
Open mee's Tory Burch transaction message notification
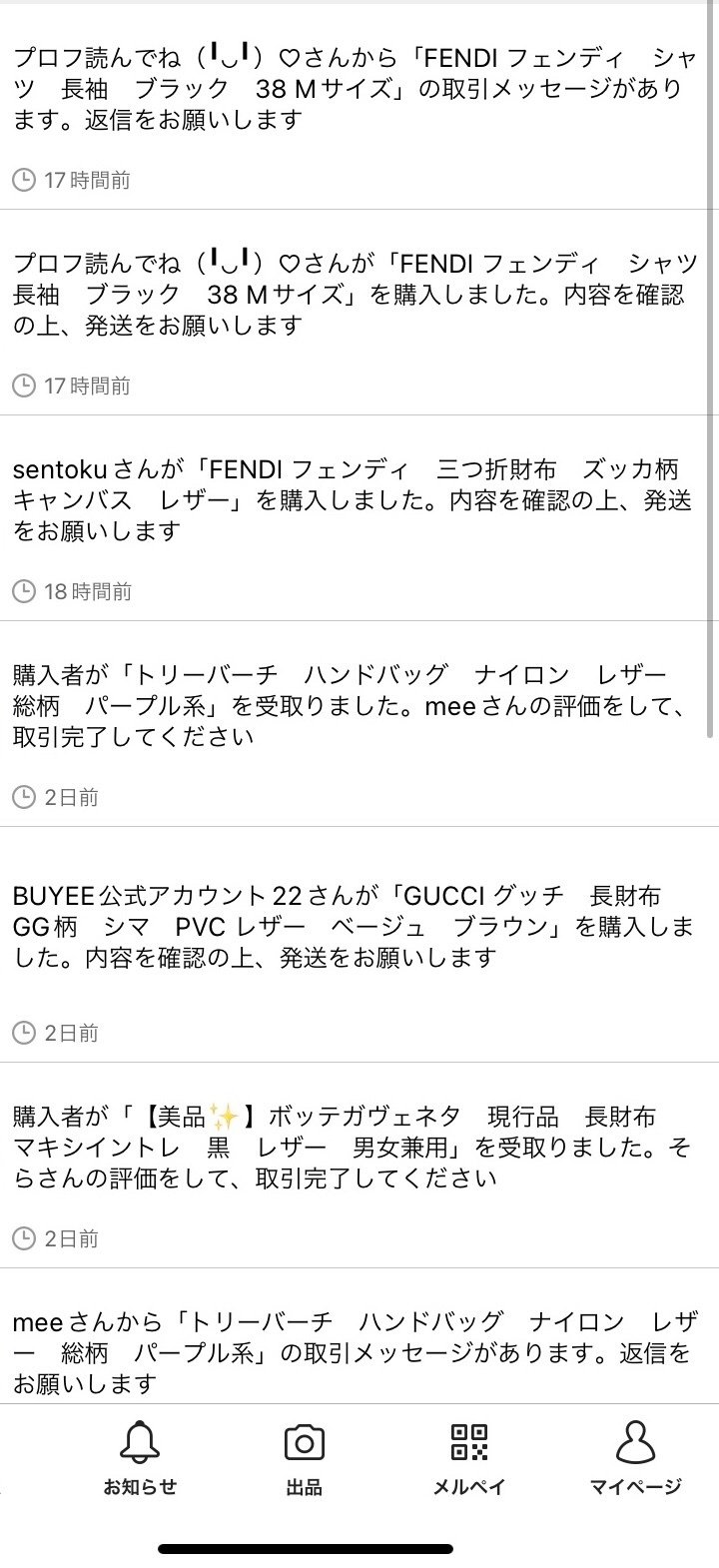[x=350, y=1352]
